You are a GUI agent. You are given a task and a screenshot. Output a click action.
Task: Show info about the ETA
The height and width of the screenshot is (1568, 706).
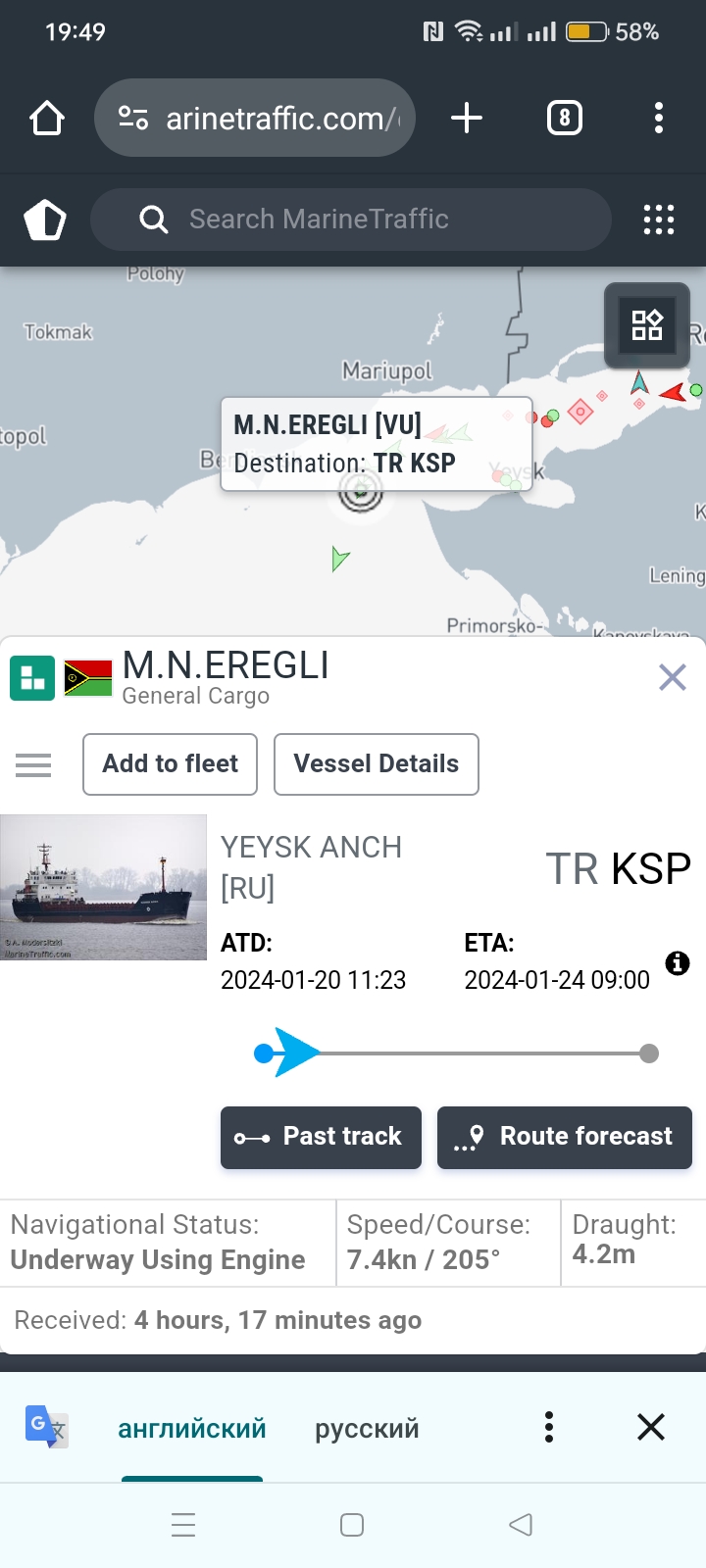[x=677, y=963]
